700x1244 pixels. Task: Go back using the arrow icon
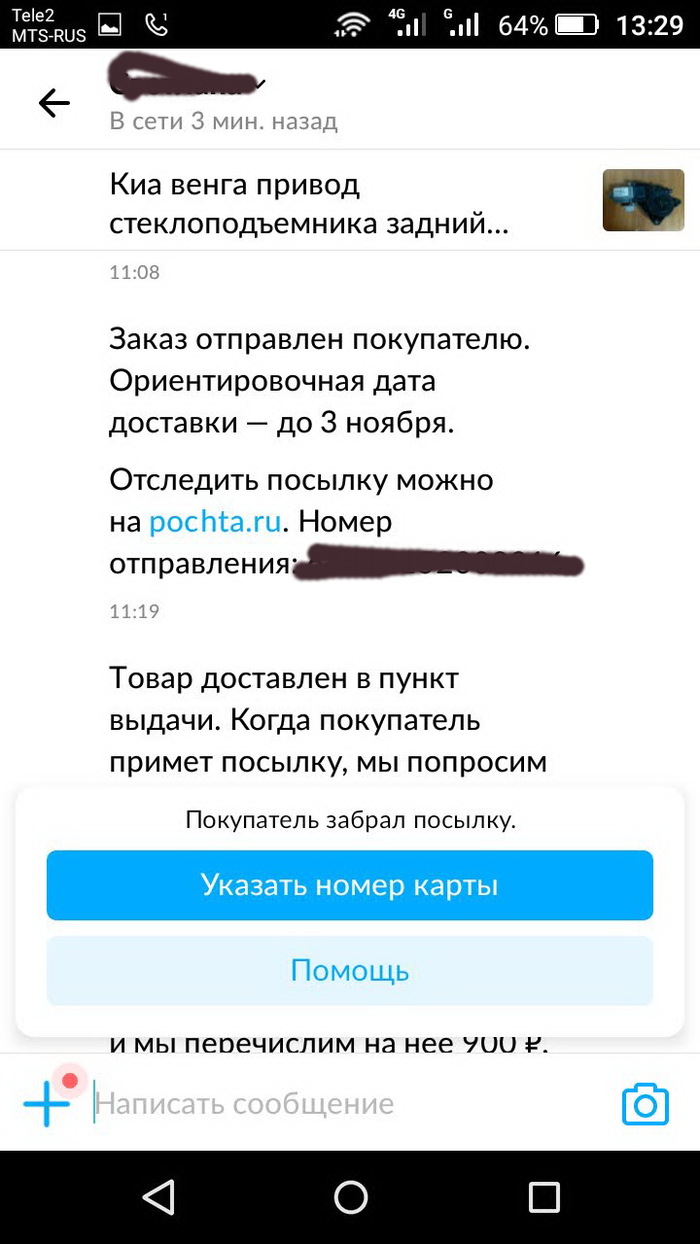coord(54,103)
